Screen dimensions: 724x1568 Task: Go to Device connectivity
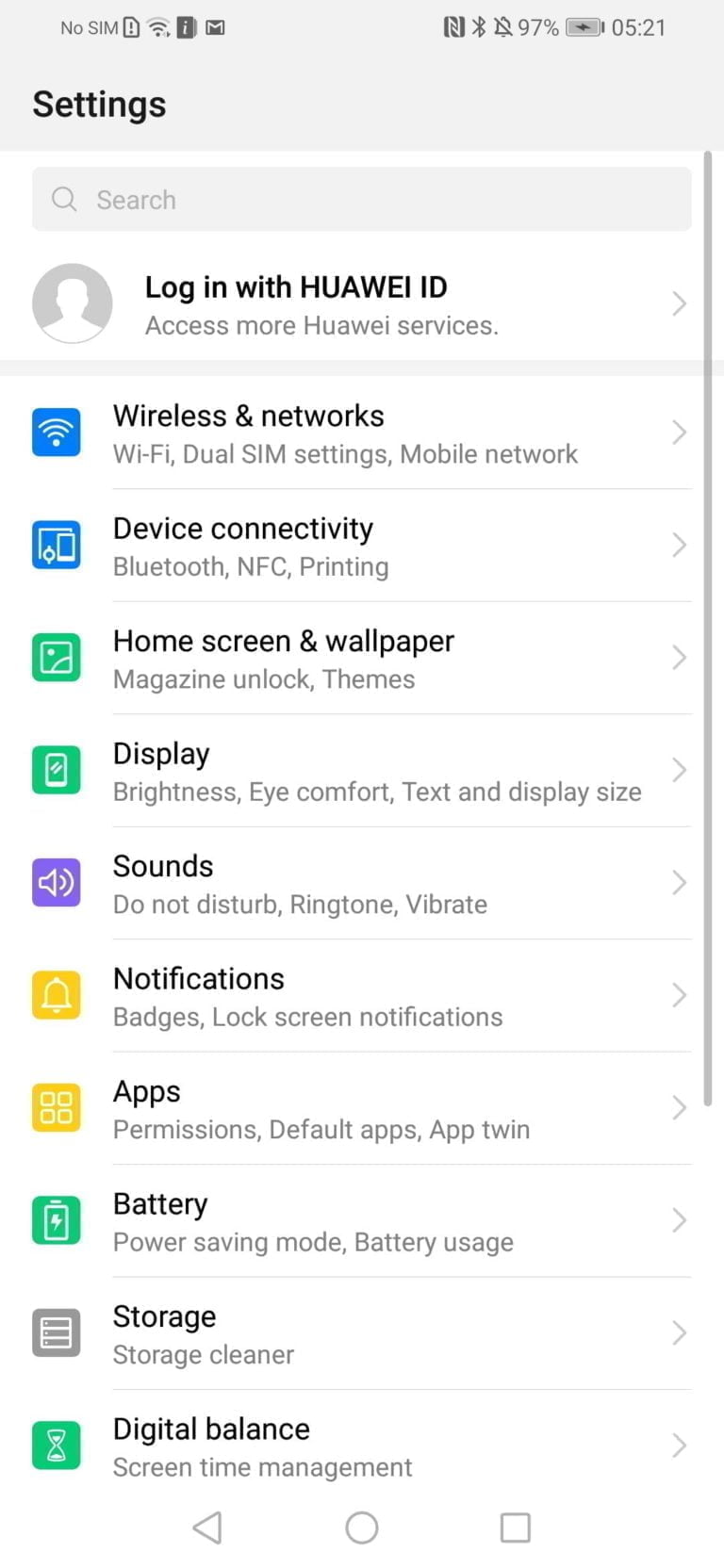click(361, 546)
